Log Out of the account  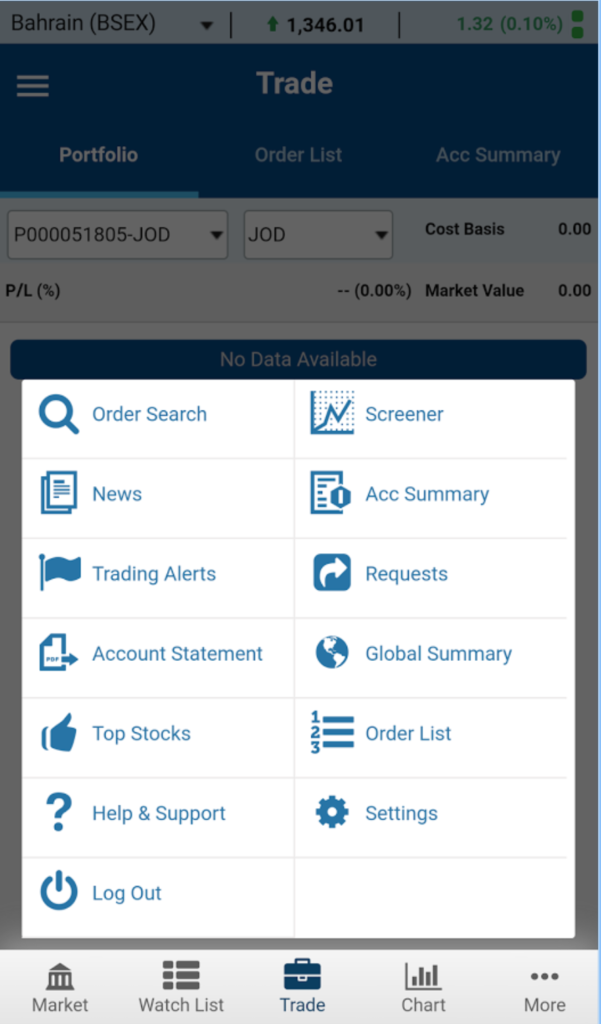click(157, 893)
